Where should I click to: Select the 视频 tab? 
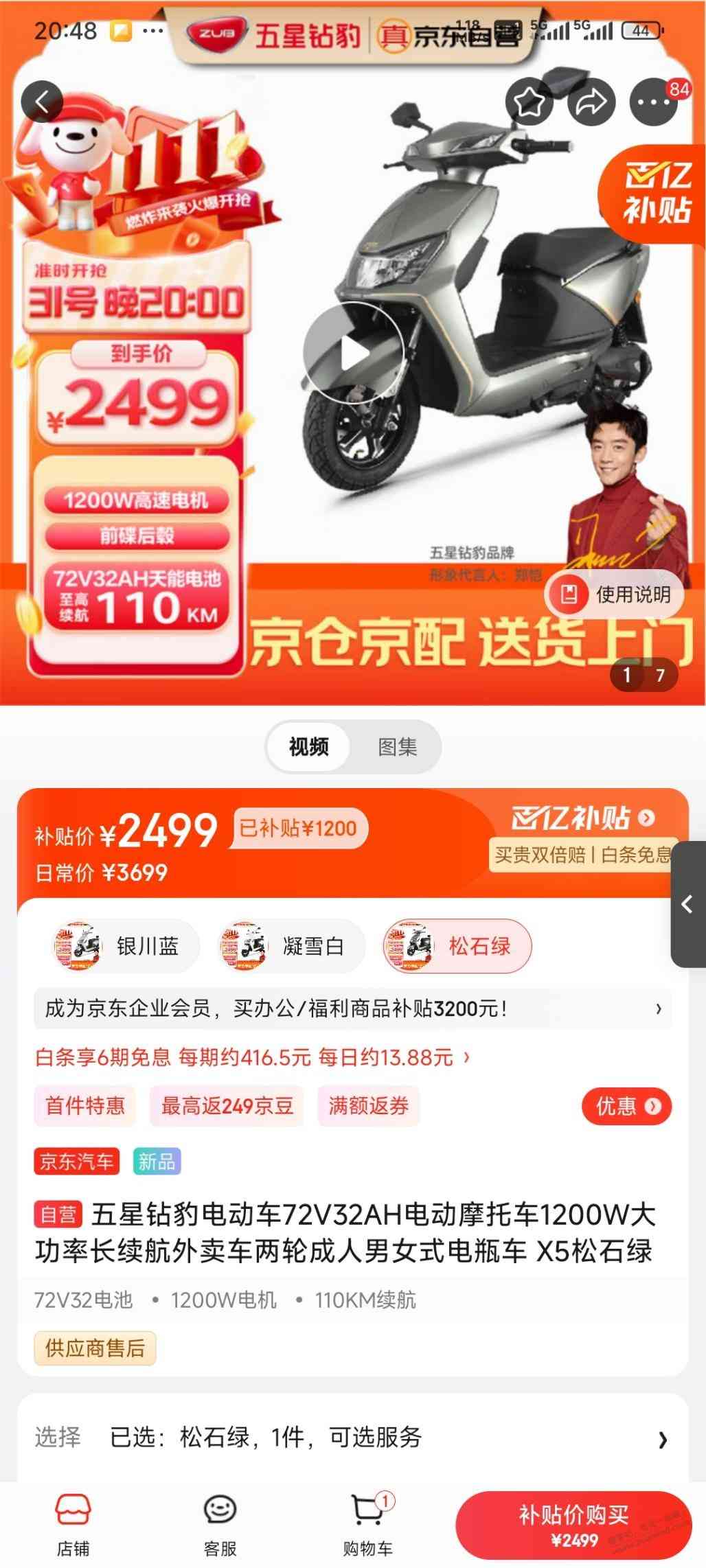[x=308, y=747]
